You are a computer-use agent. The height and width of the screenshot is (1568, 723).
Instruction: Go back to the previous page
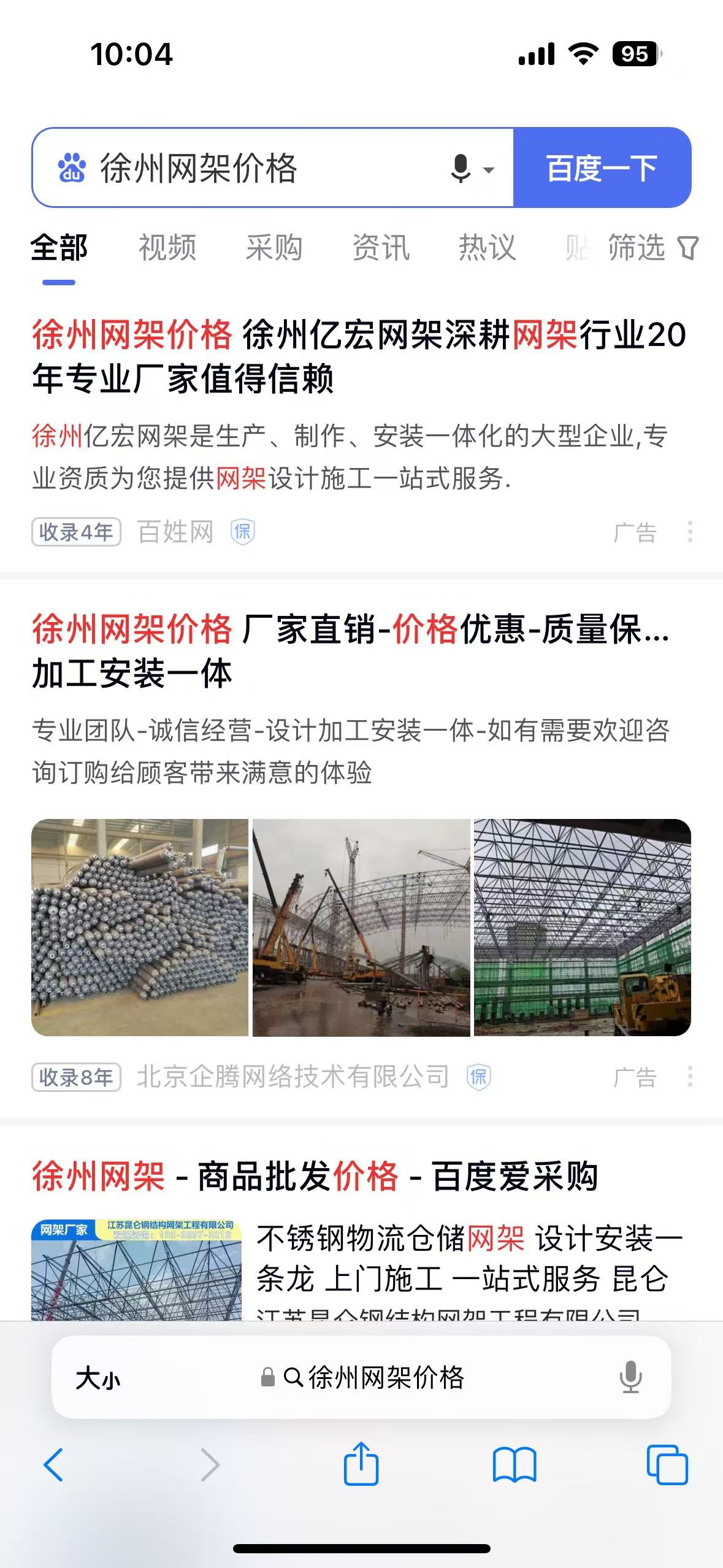(x=53, y=1465)
